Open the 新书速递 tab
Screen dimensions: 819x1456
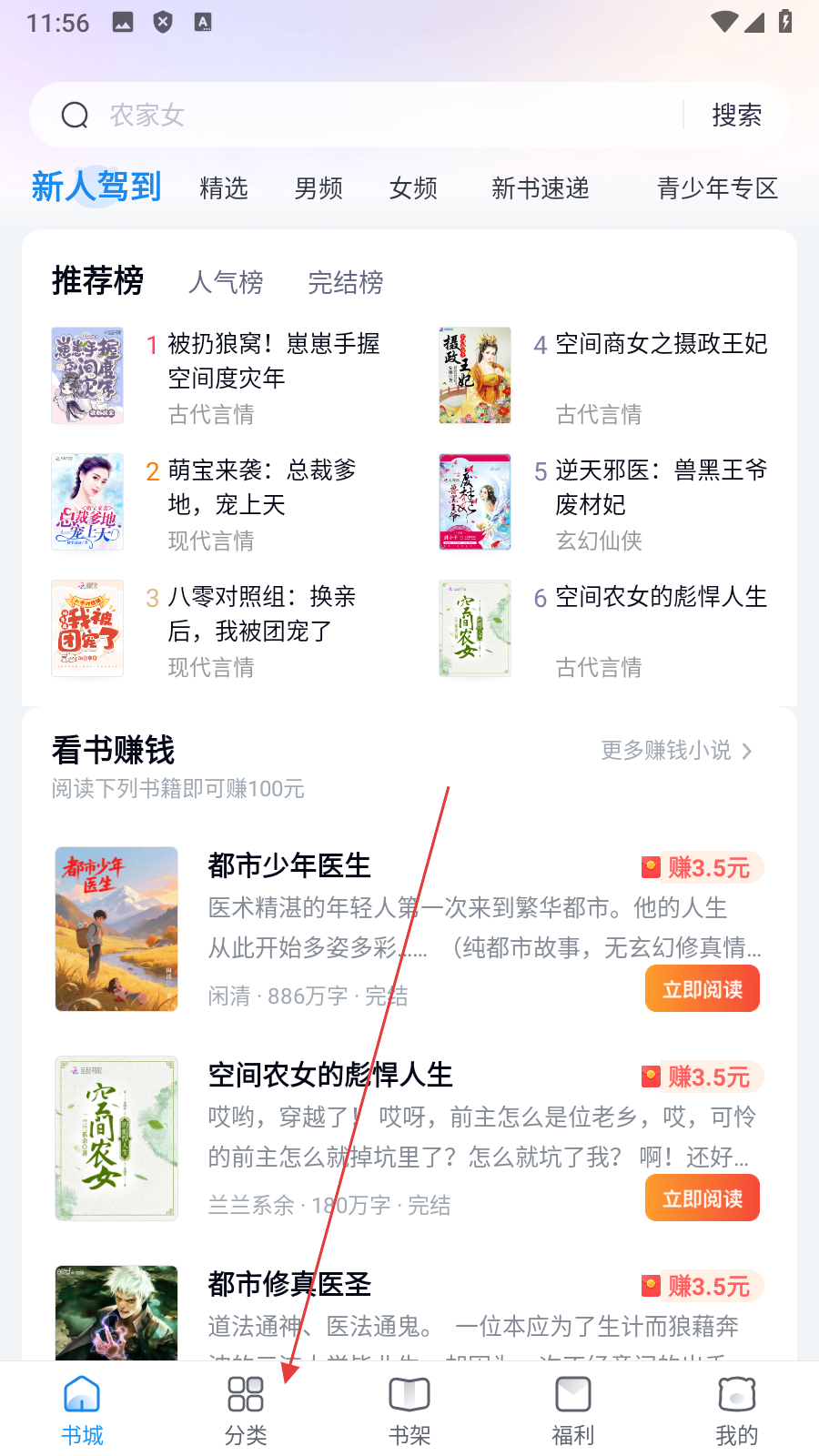pyautogui.click(x=541, y=188)
